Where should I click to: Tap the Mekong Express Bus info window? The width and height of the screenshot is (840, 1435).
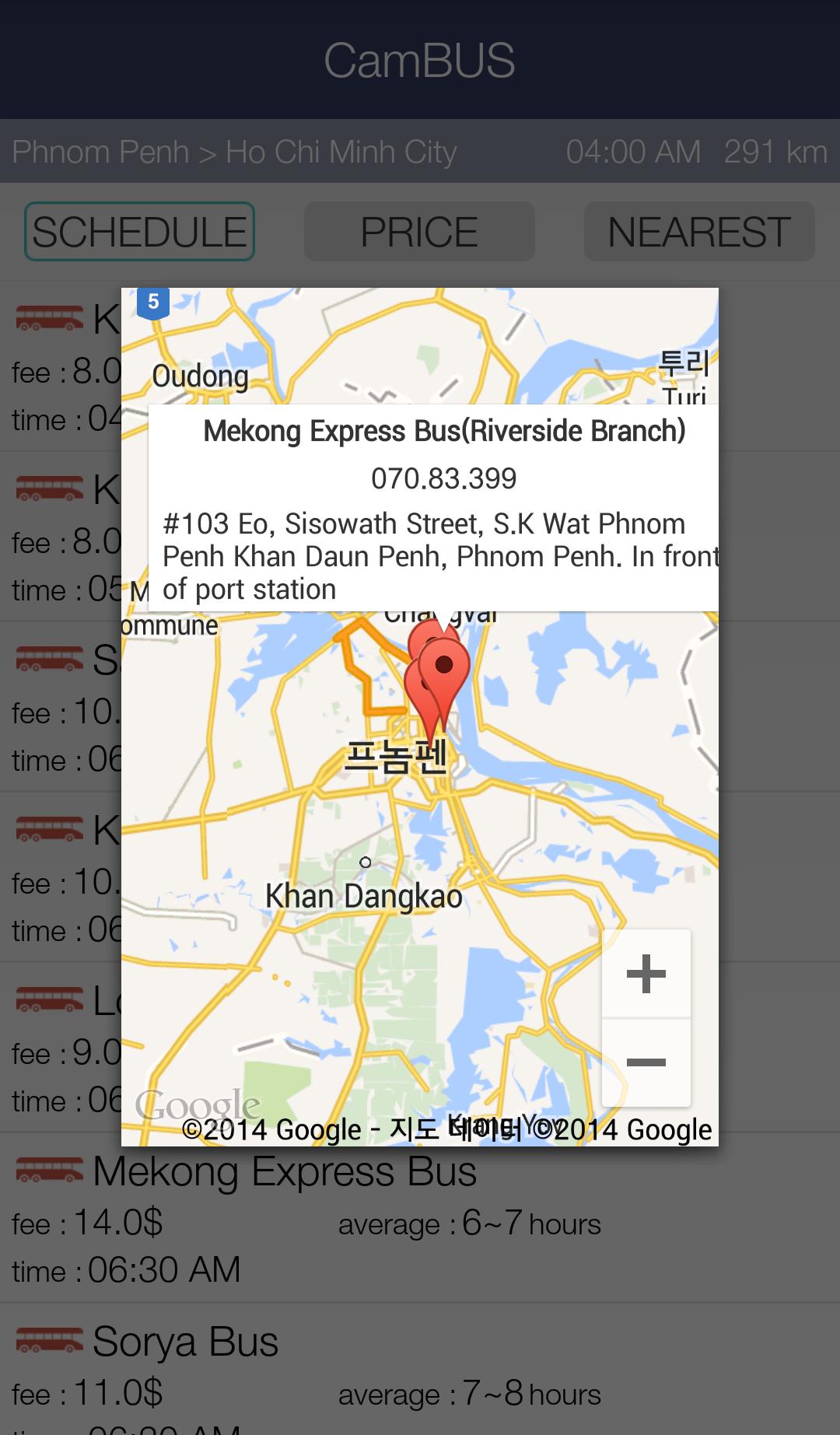(432, 507)
